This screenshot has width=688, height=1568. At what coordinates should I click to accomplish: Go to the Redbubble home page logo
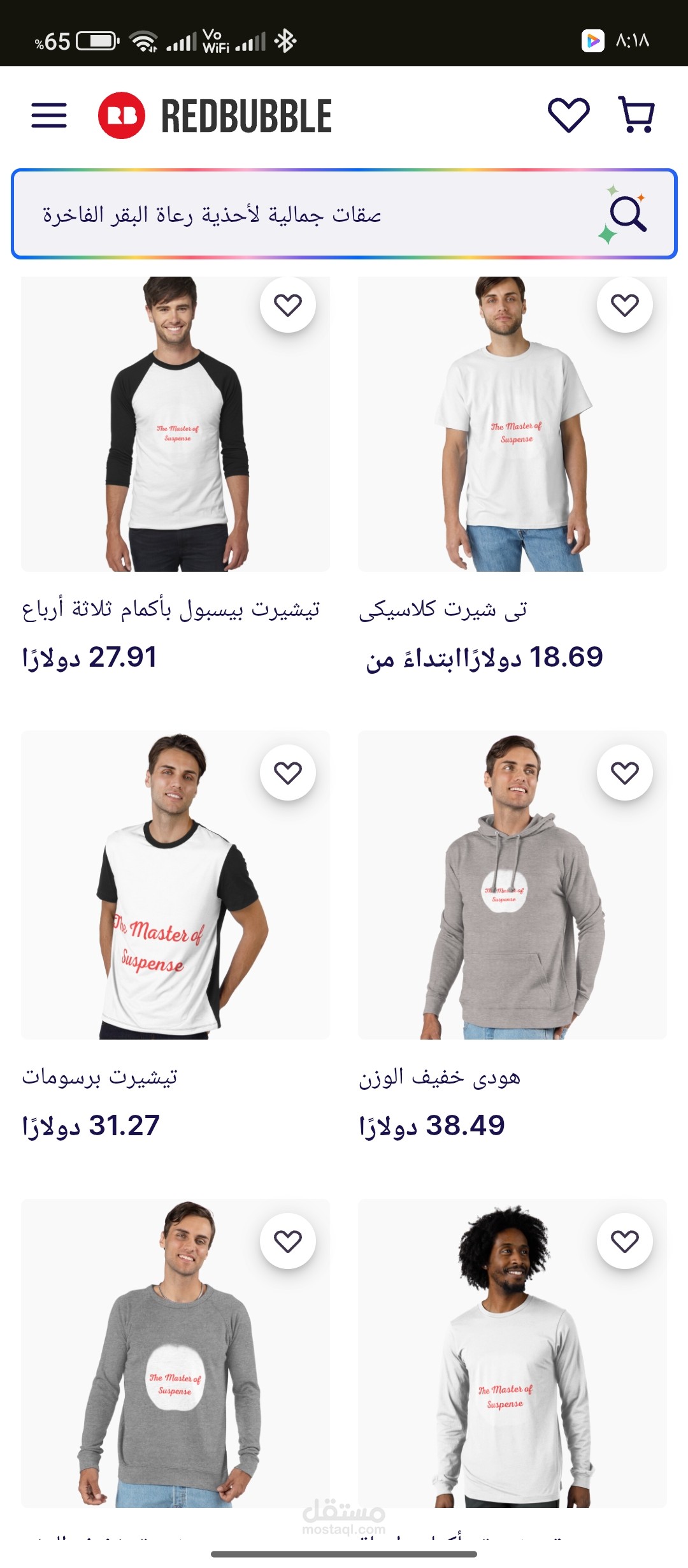(215, 115)
